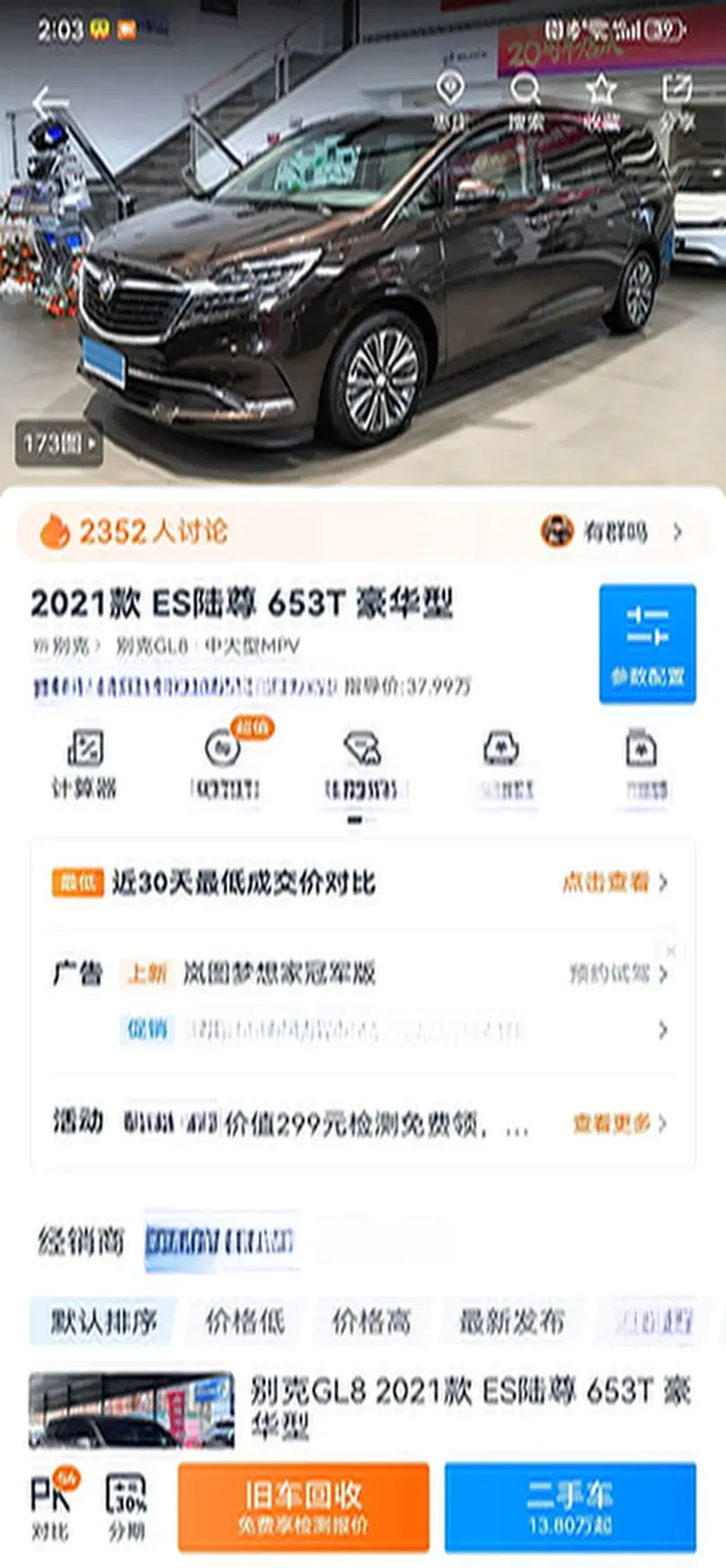Share this car page (分享)
Viewport: 726px width, 1568px height.
(x=677, y=101)
